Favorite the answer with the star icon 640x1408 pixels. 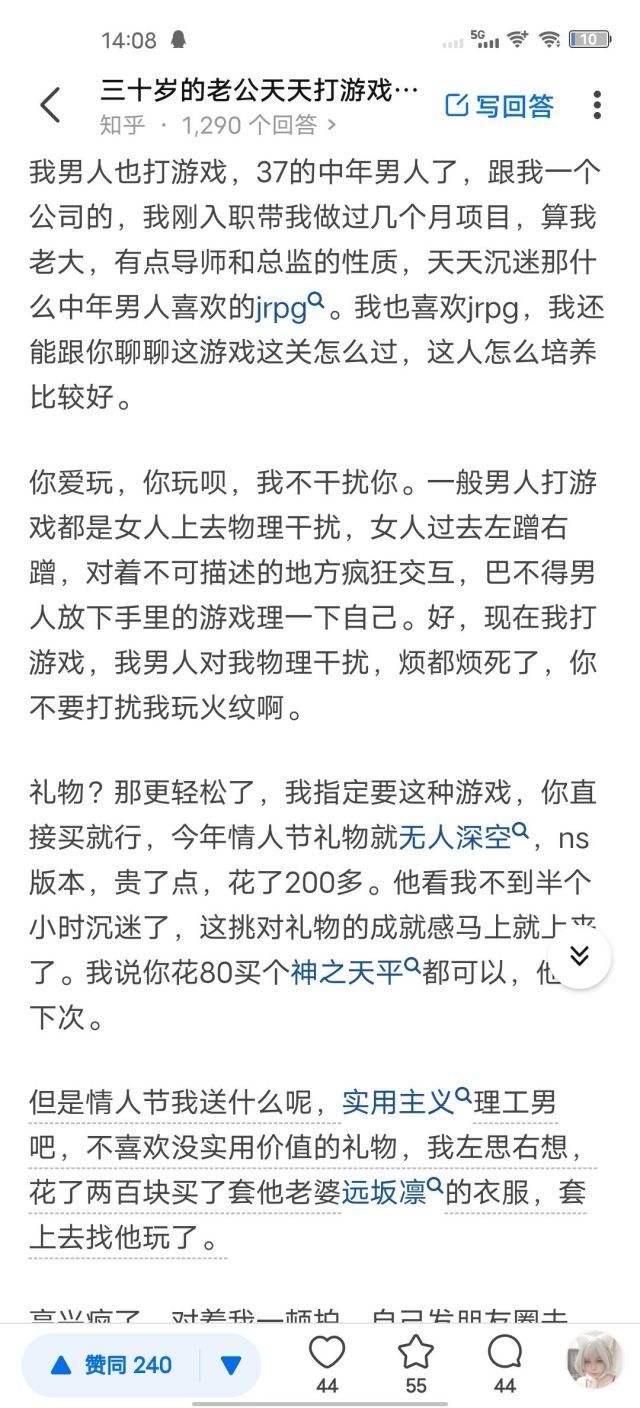[416, 1364]
